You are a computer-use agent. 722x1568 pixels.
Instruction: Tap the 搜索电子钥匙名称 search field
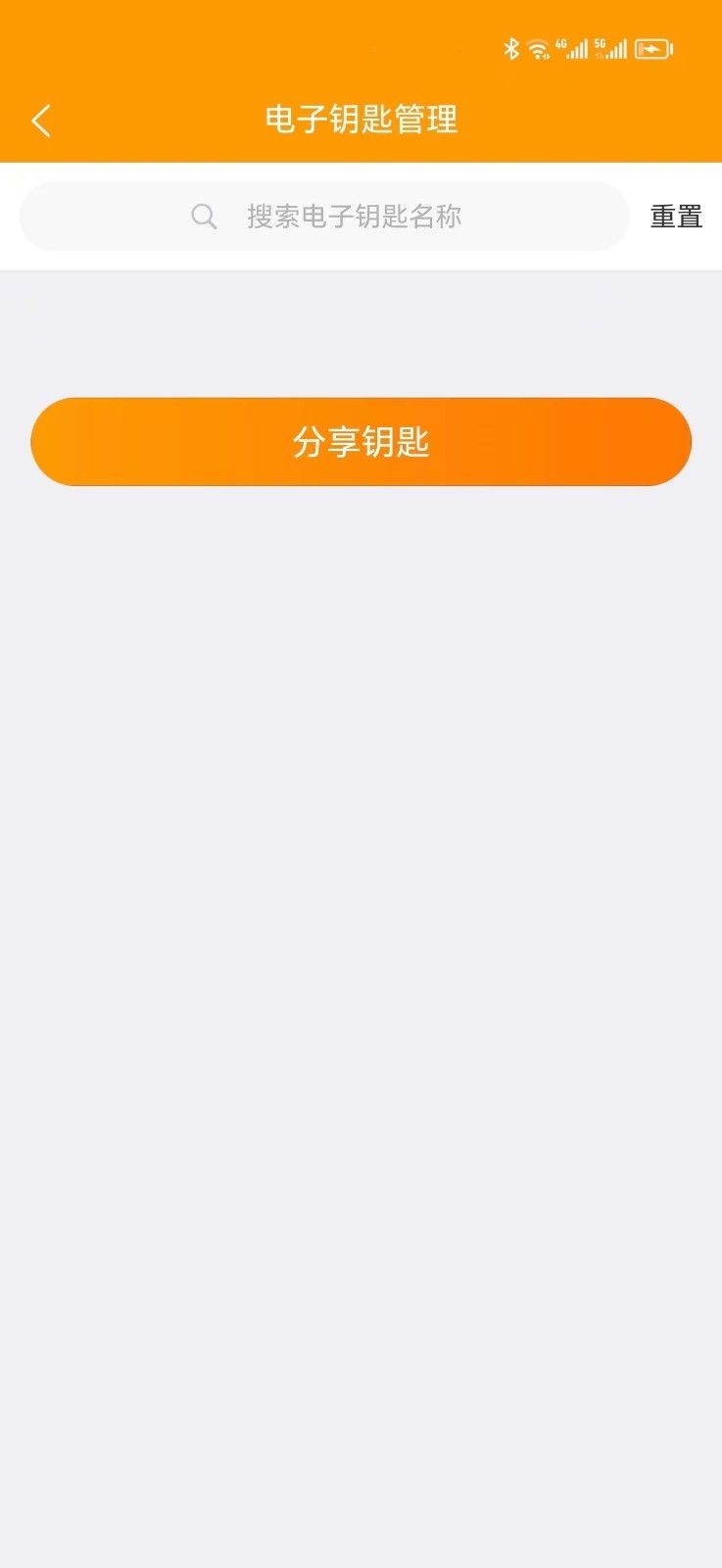(324, 217)
